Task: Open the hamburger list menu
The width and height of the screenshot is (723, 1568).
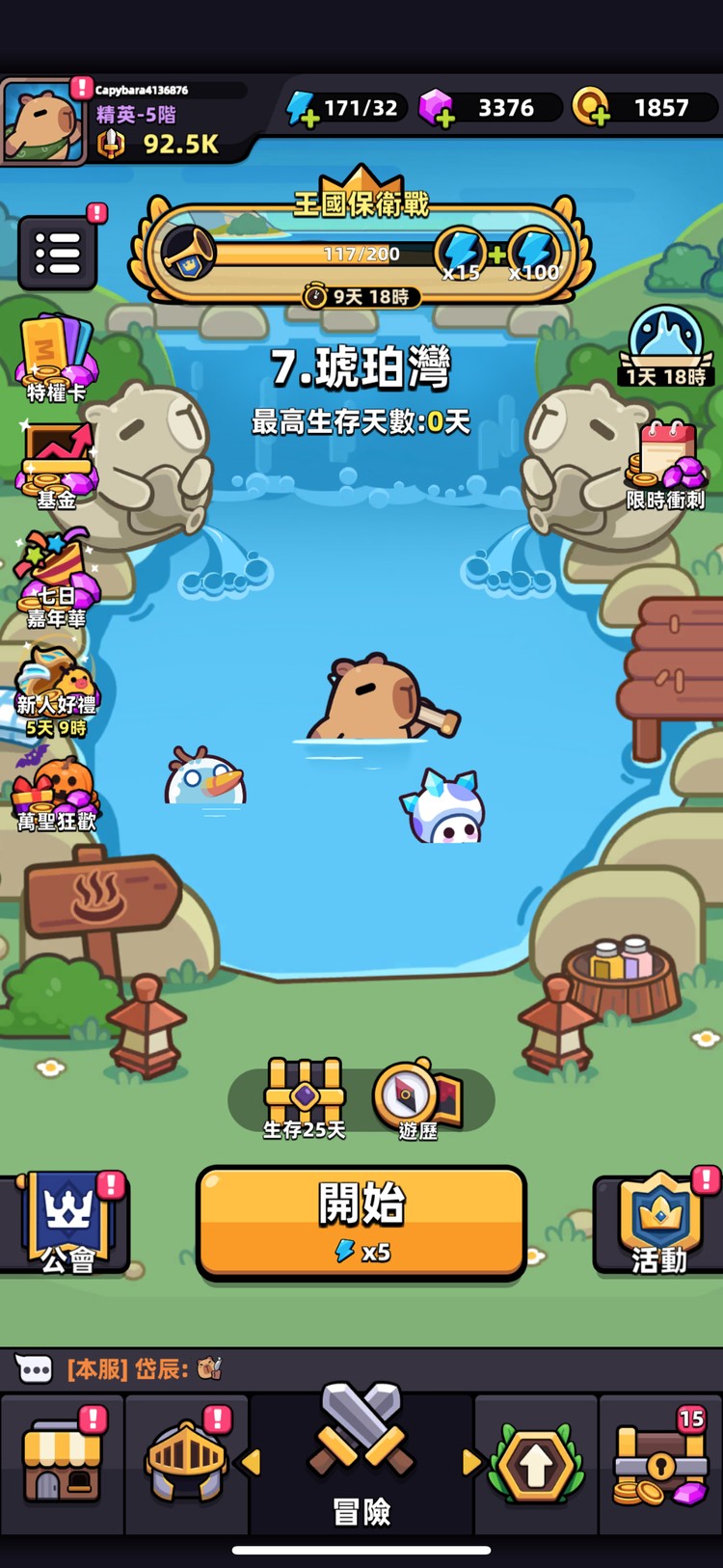Action: click(58, 254)
